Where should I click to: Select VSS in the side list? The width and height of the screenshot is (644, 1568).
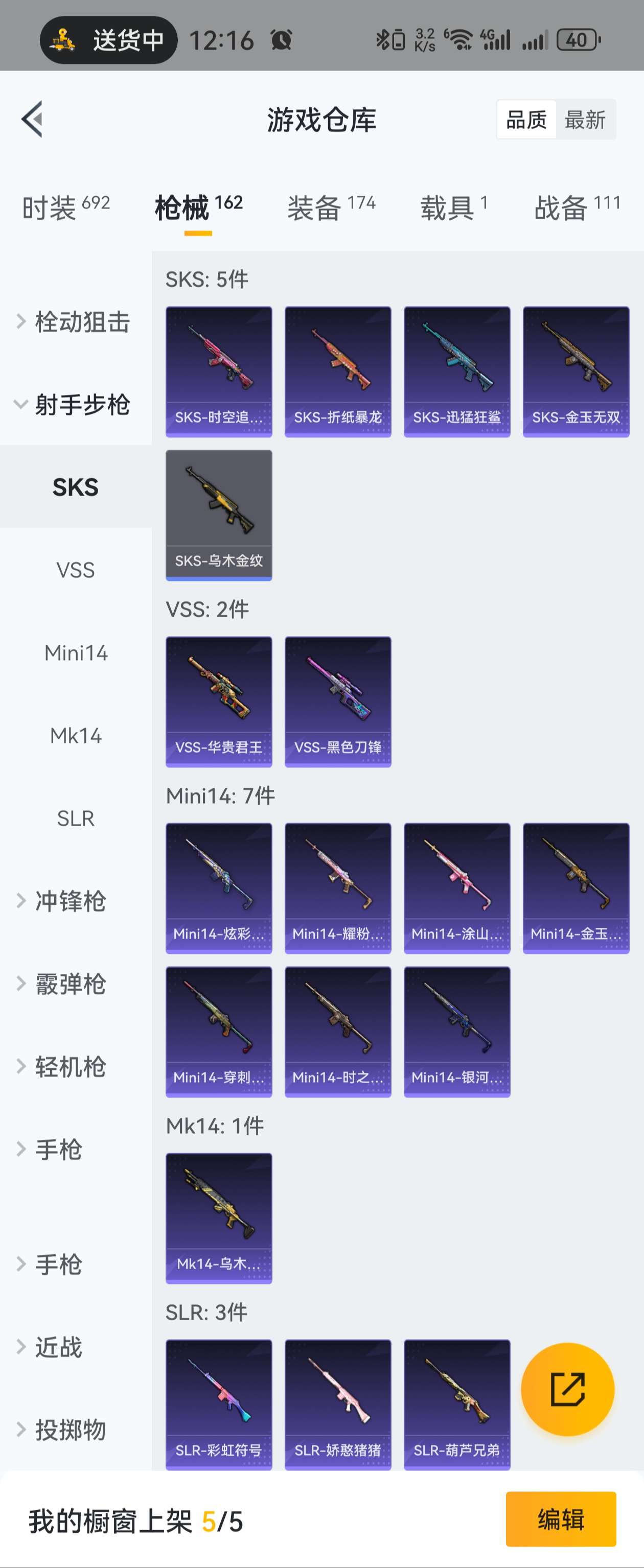click(76, 570)
